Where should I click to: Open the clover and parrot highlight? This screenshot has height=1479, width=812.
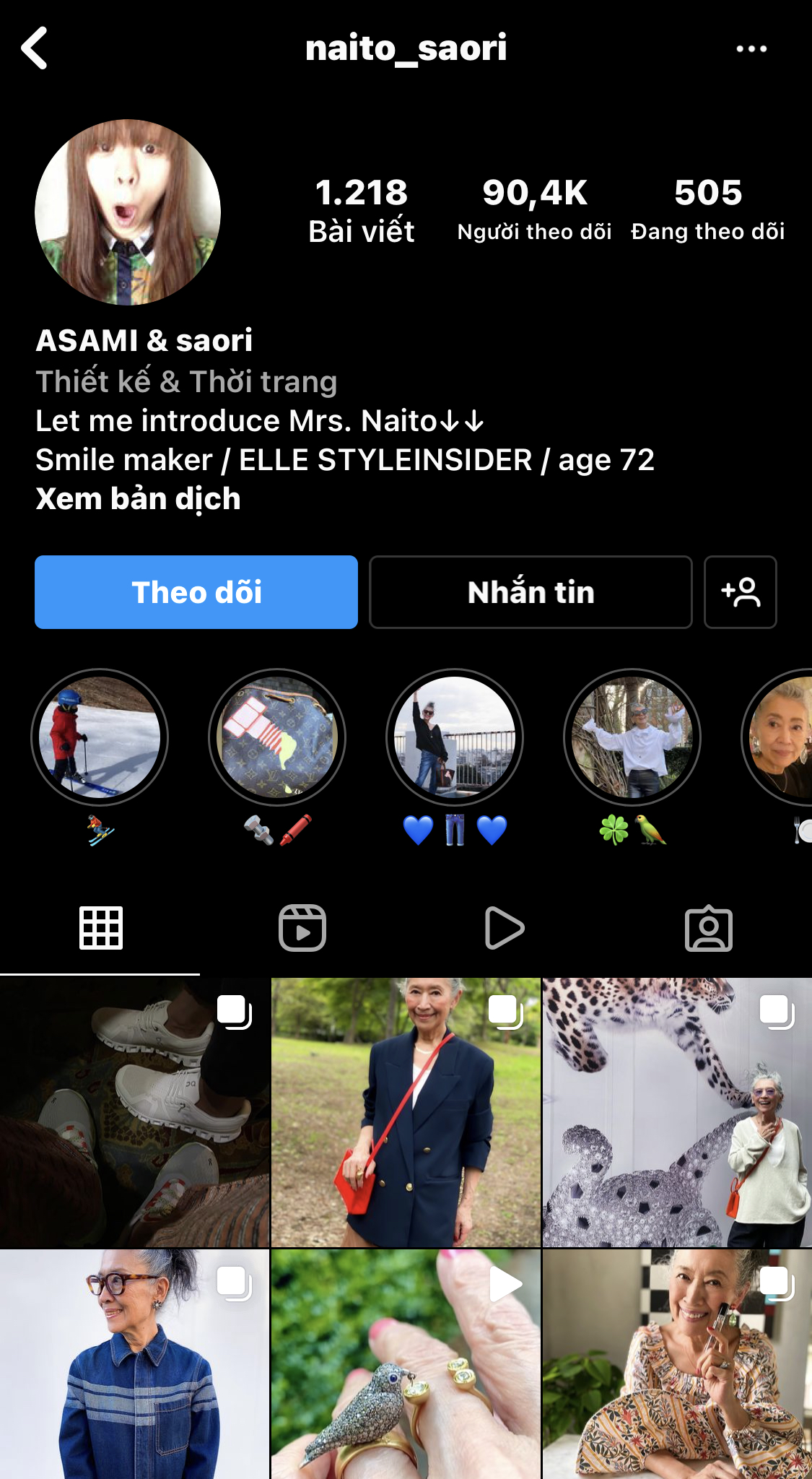click(x=632, y=737)
